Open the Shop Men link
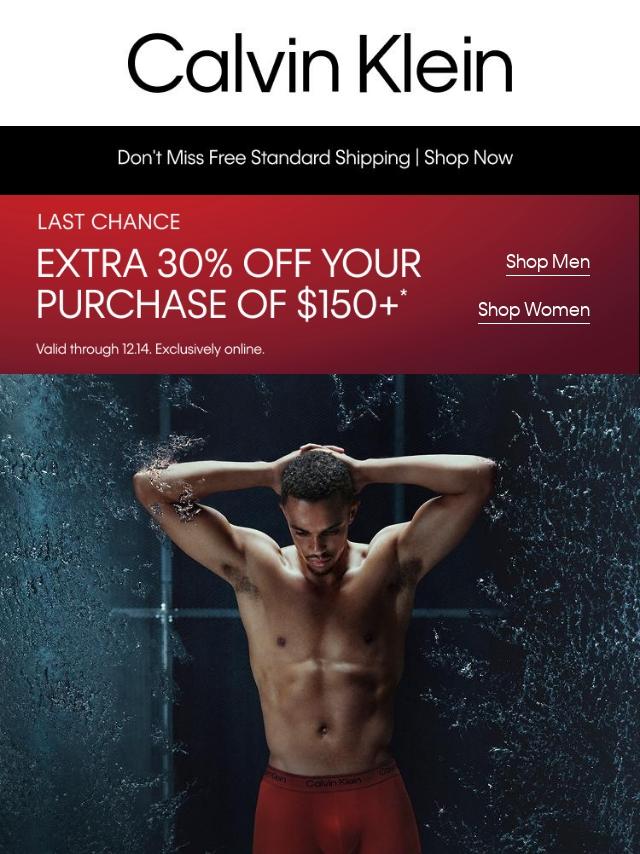640x854 pixels. [x=547, y=262]
